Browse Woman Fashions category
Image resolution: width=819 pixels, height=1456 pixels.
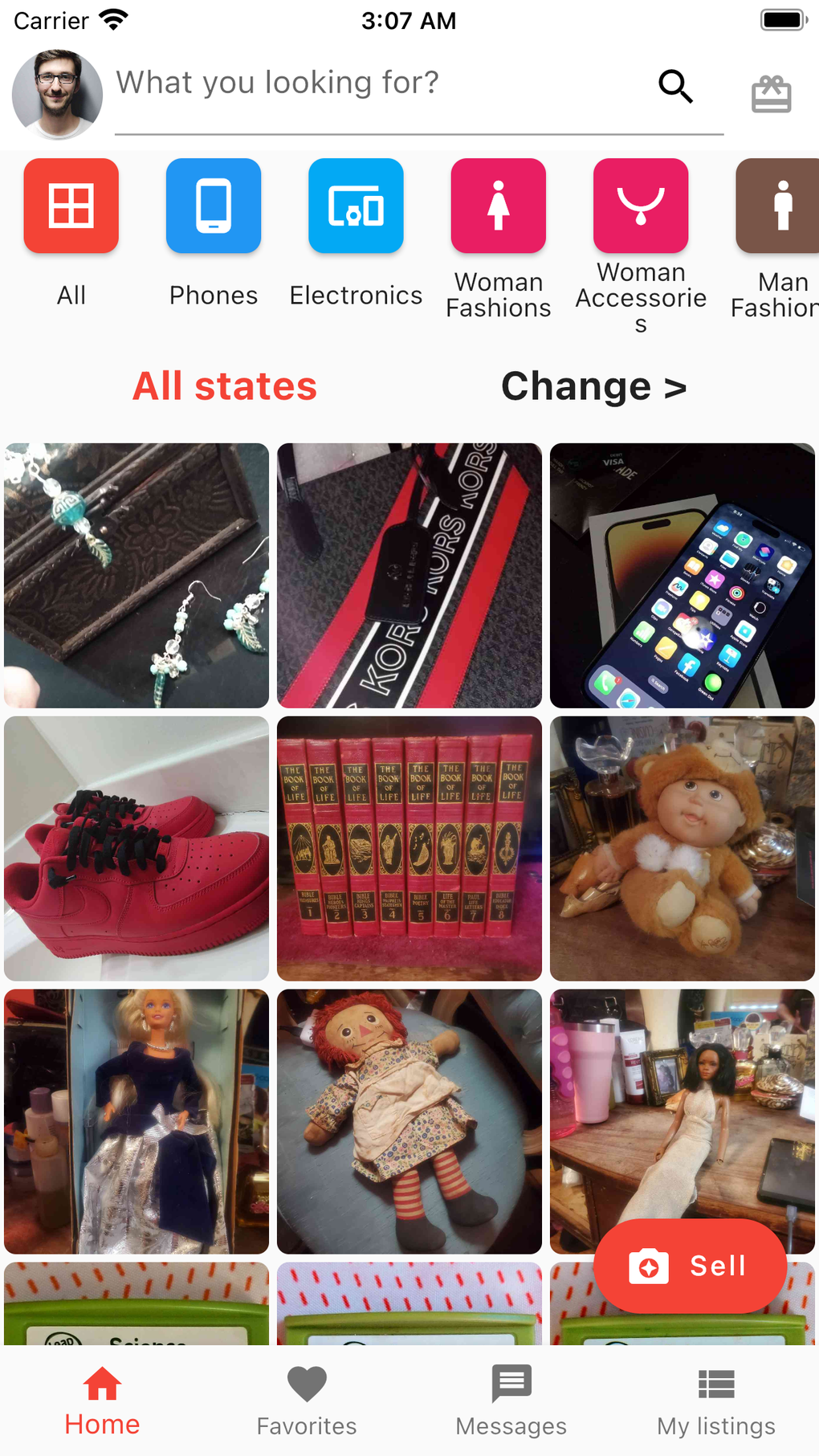click(498, 206)
